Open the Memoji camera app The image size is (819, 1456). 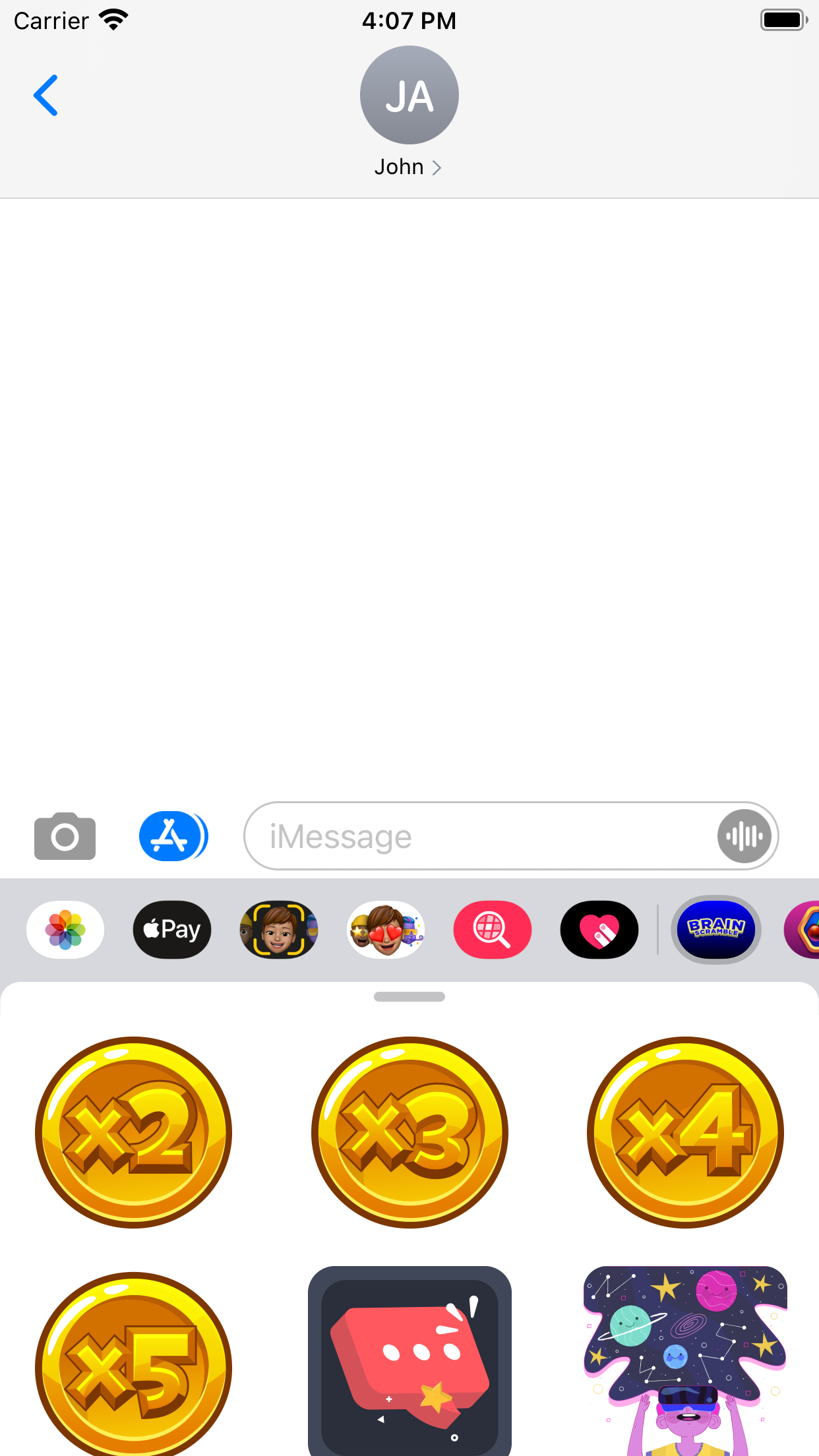(279, 930)
